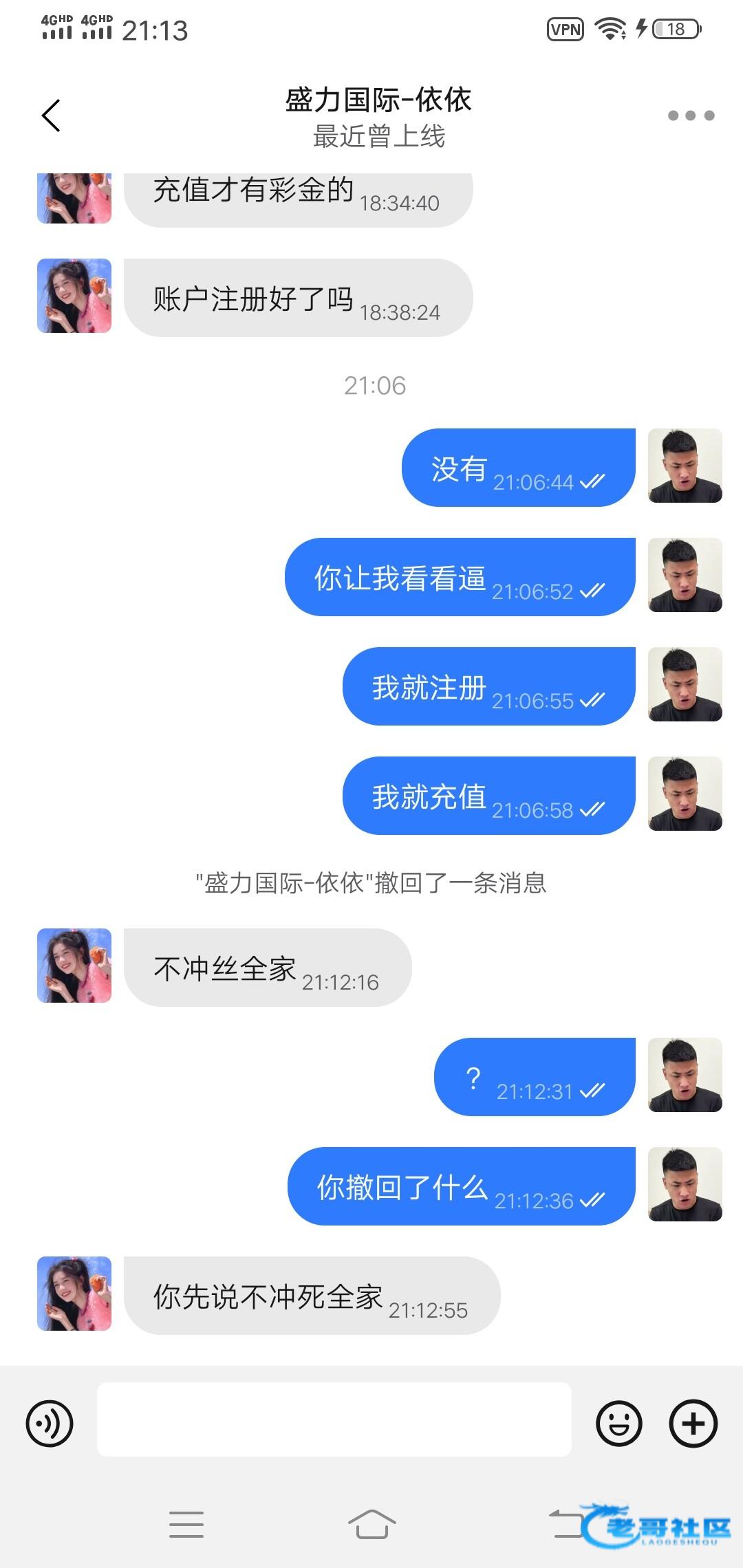743x1568 pixels.
Task: Open system recent apps menu
Action: pos(186,1524)
